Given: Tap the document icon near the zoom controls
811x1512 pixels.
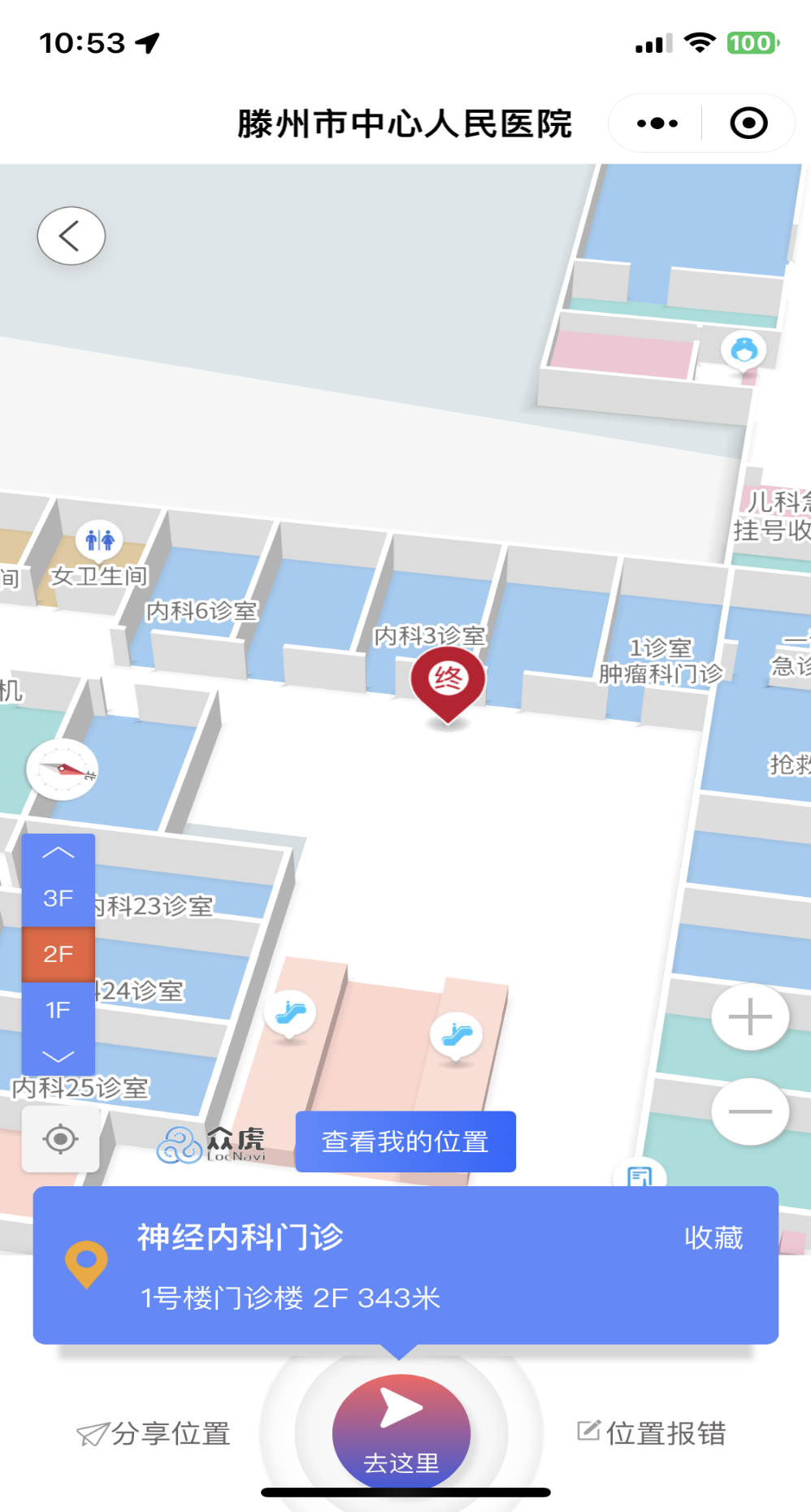Looking at the screenshot, I should click(642, 1176).
